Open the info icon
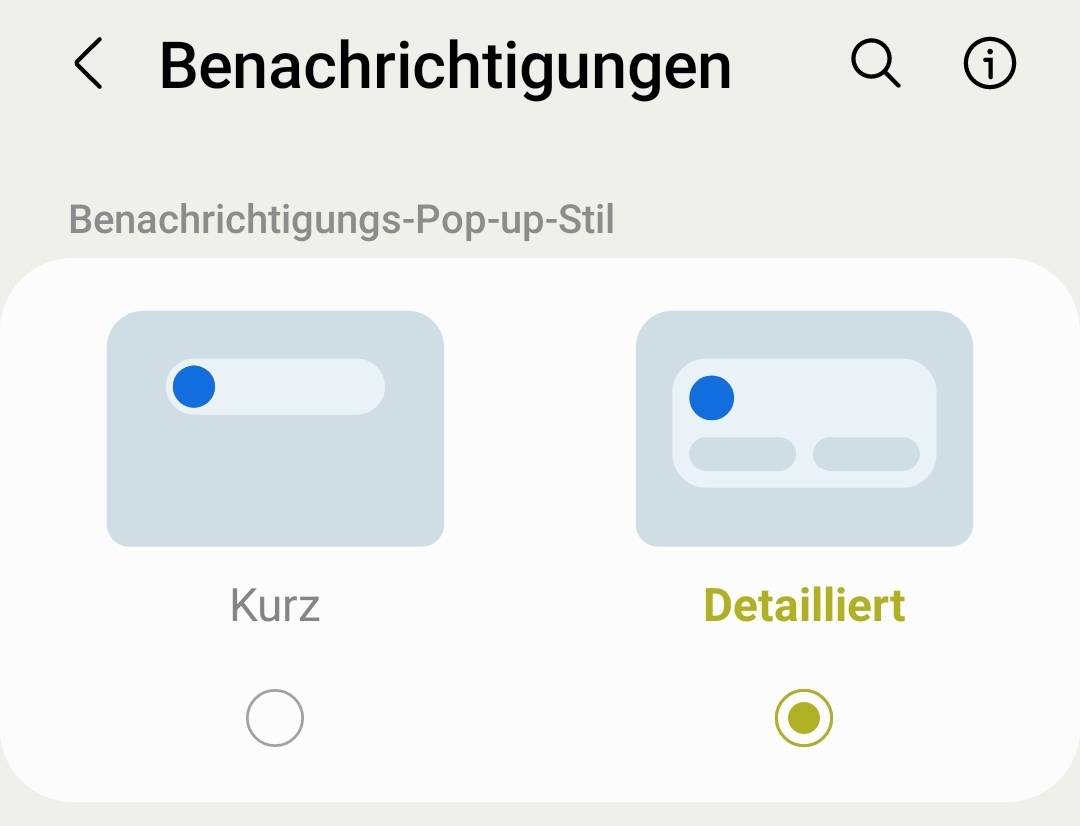The width and height of the screenshot is (1080, 826). click(989, 65)
